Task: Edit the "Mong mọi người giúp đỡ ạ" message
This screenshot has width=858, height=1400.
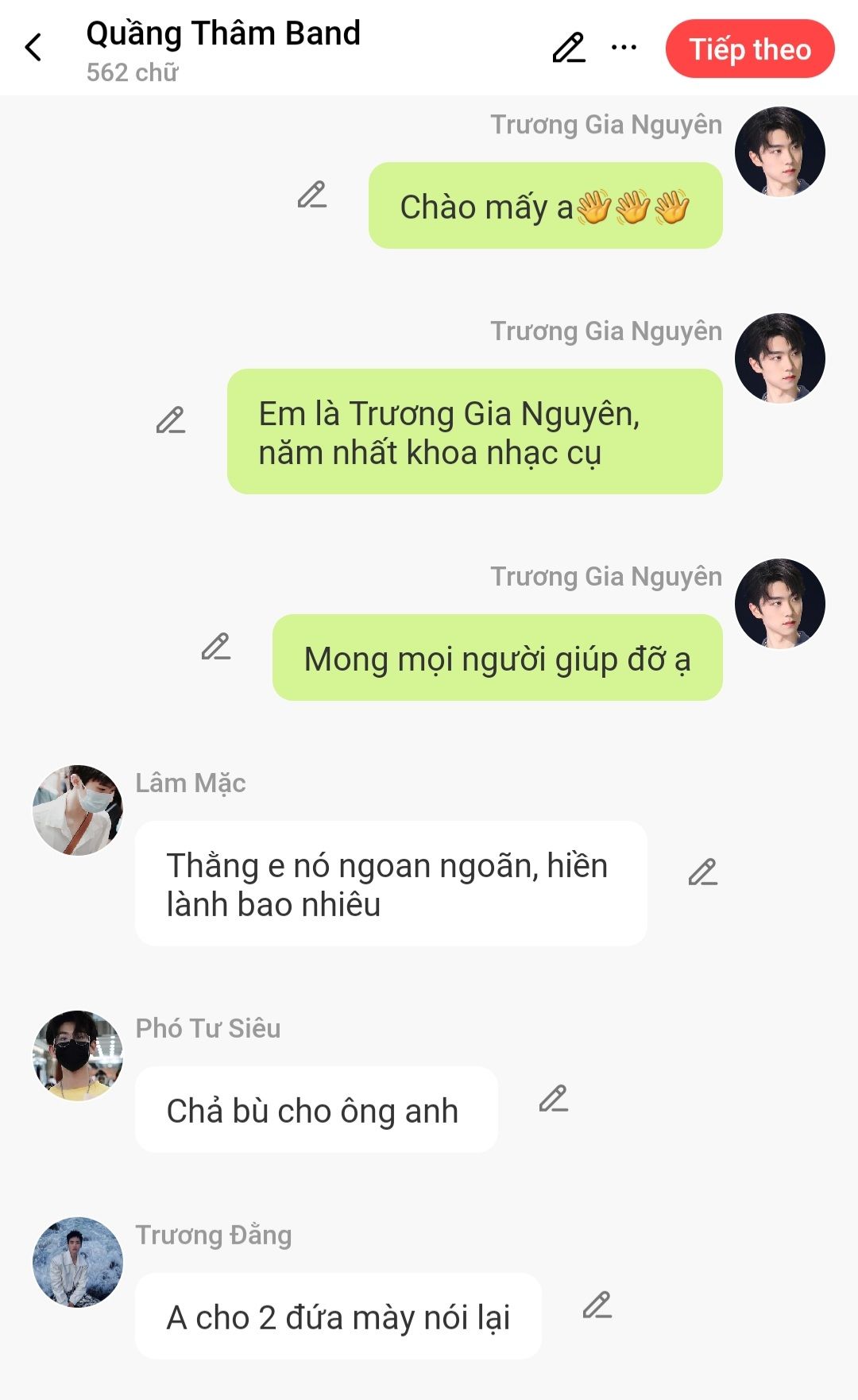Action: coord(215,647)
